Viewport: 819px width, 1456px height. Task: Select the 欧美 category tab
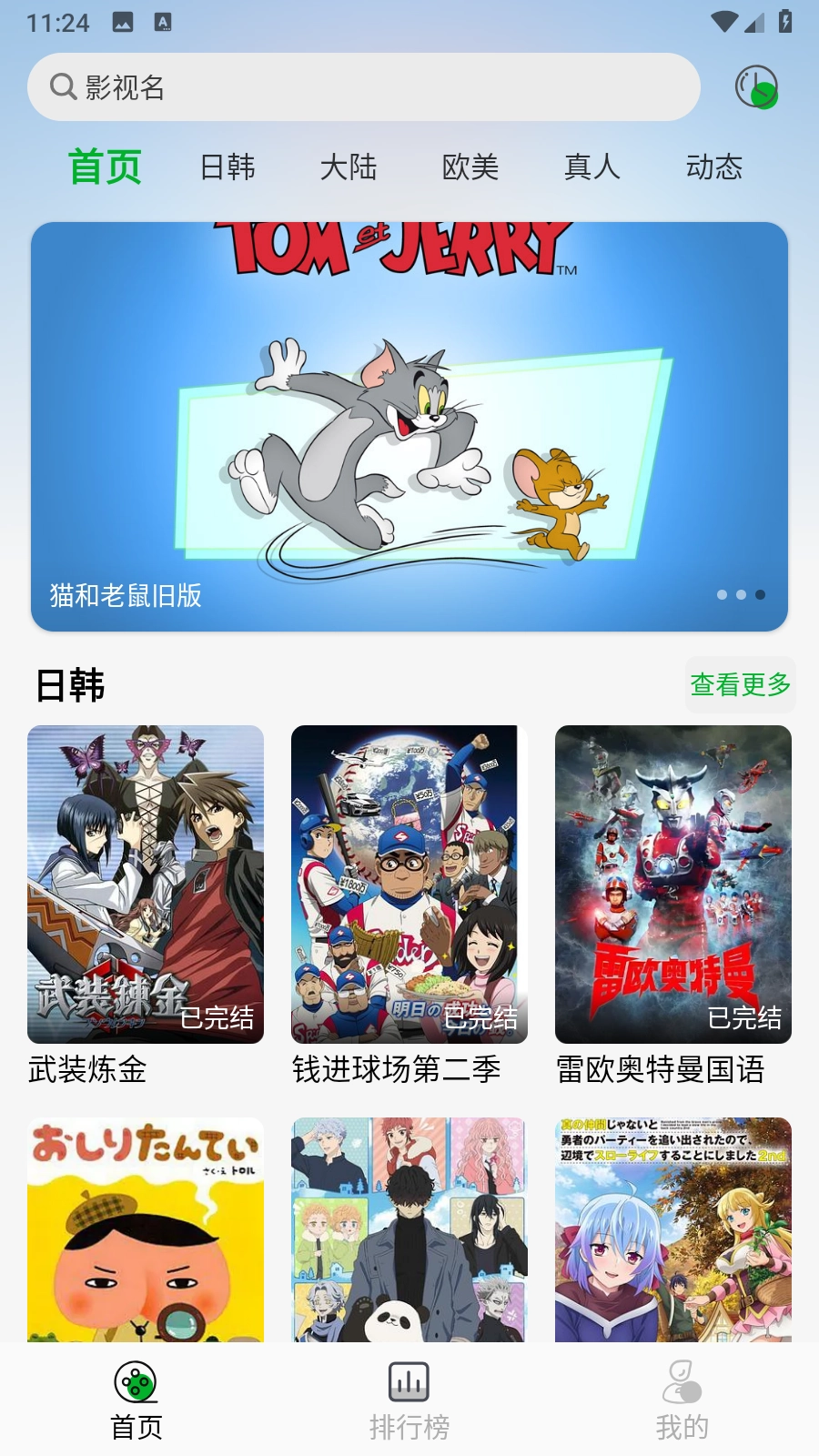[x=470, y=167]
